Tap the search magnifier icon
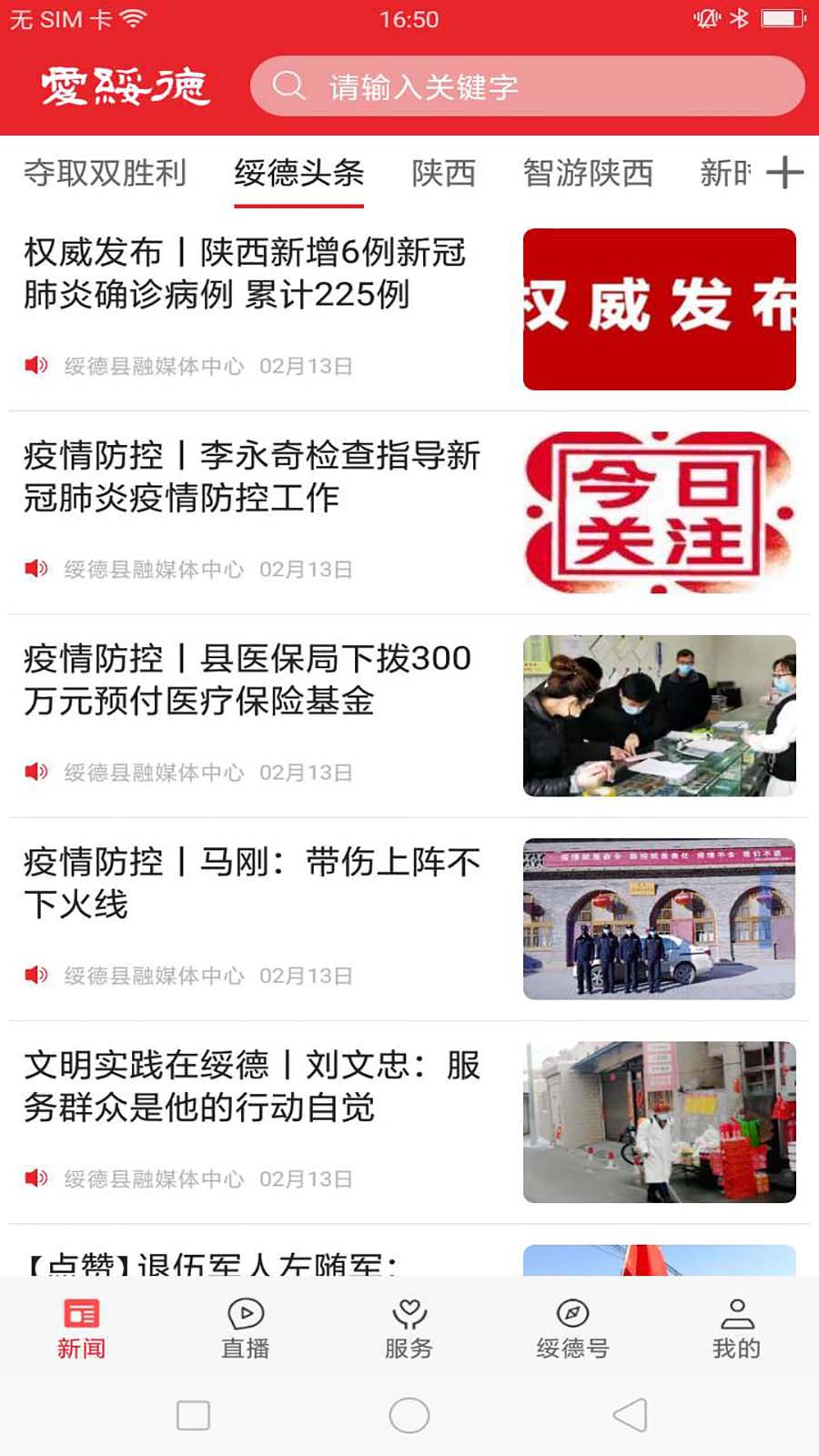The image size is (819, 1456). tap(288, 86)
